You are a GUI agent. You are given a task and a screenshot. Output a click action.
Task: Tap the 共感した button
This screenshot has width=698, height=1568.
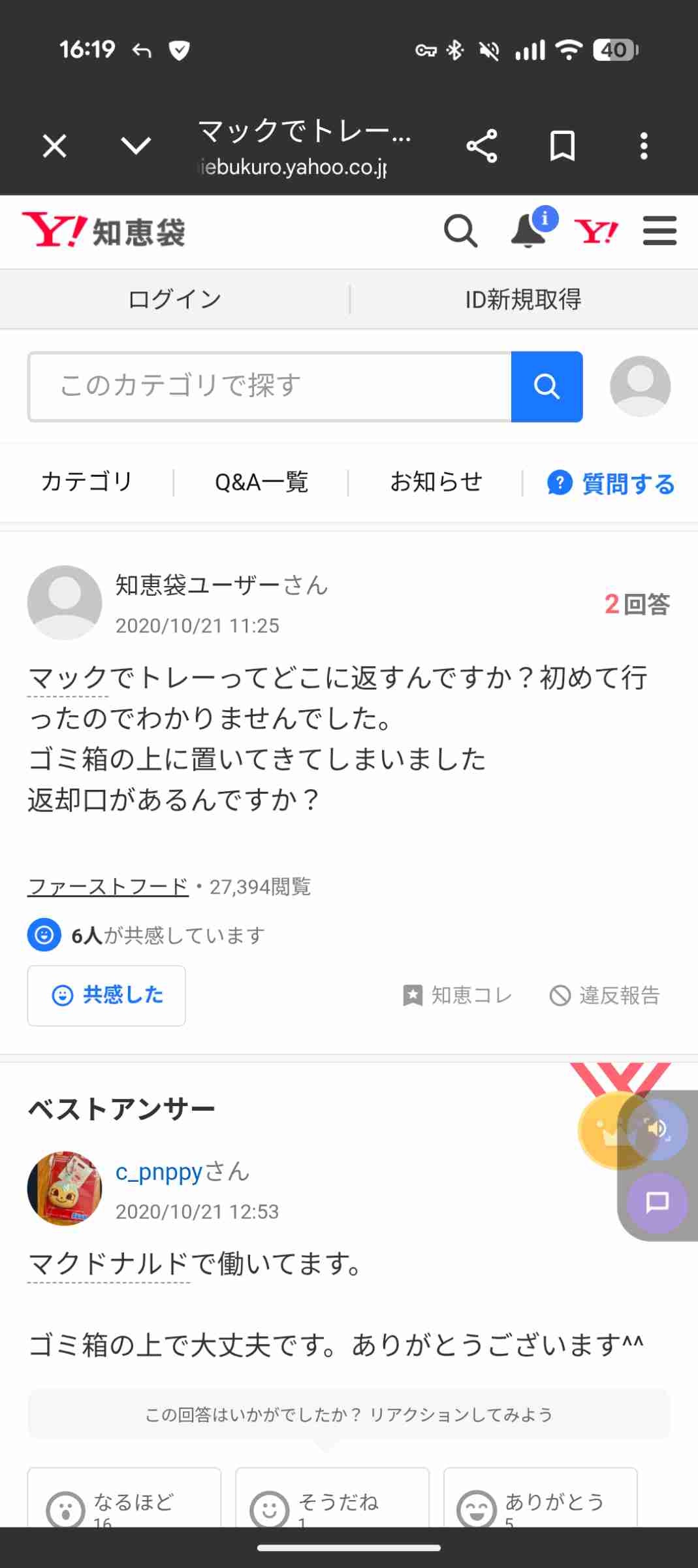point(106,995)
